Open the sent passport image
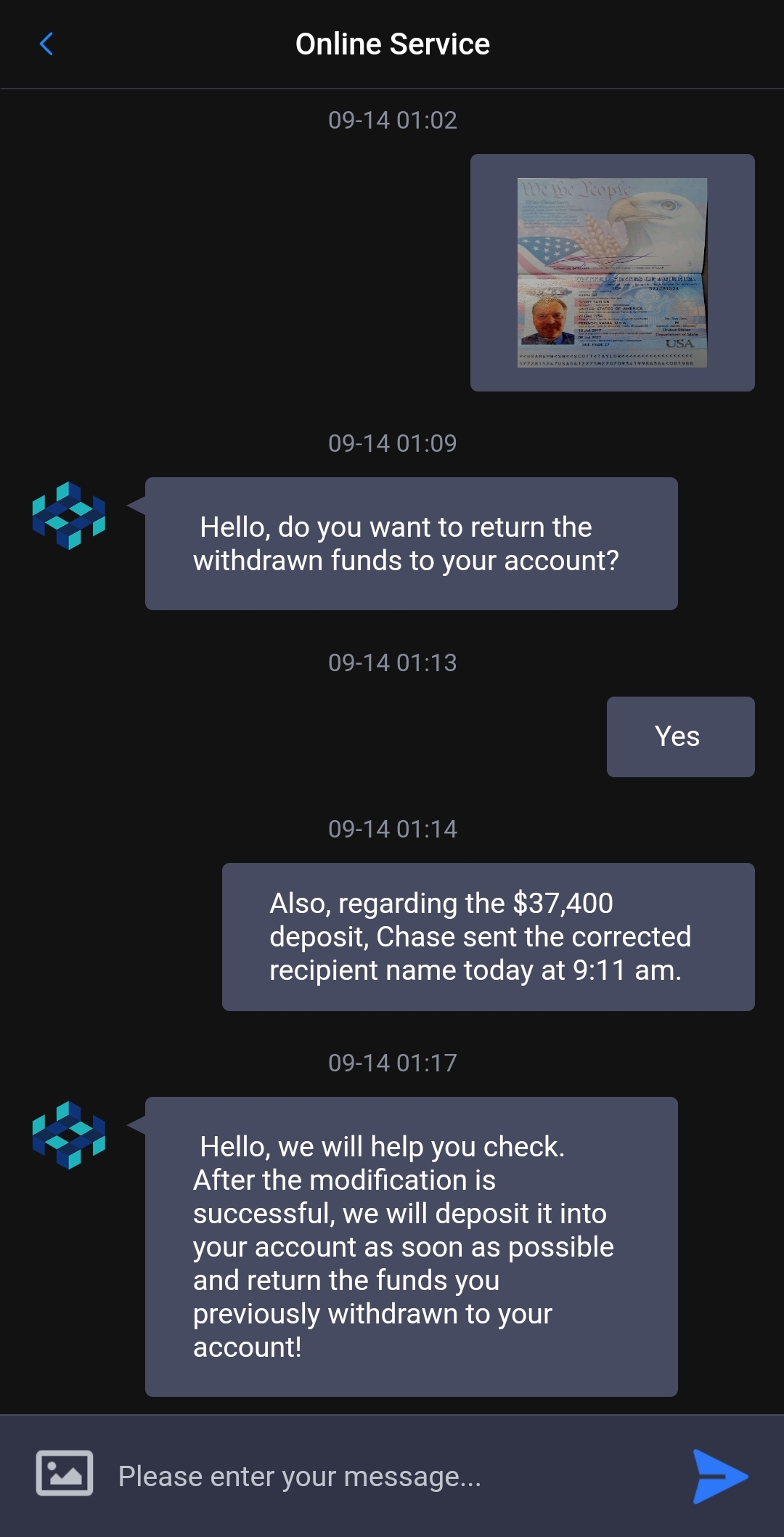The width and height of the screenshot is (784, 1537). tap(612, 272)
